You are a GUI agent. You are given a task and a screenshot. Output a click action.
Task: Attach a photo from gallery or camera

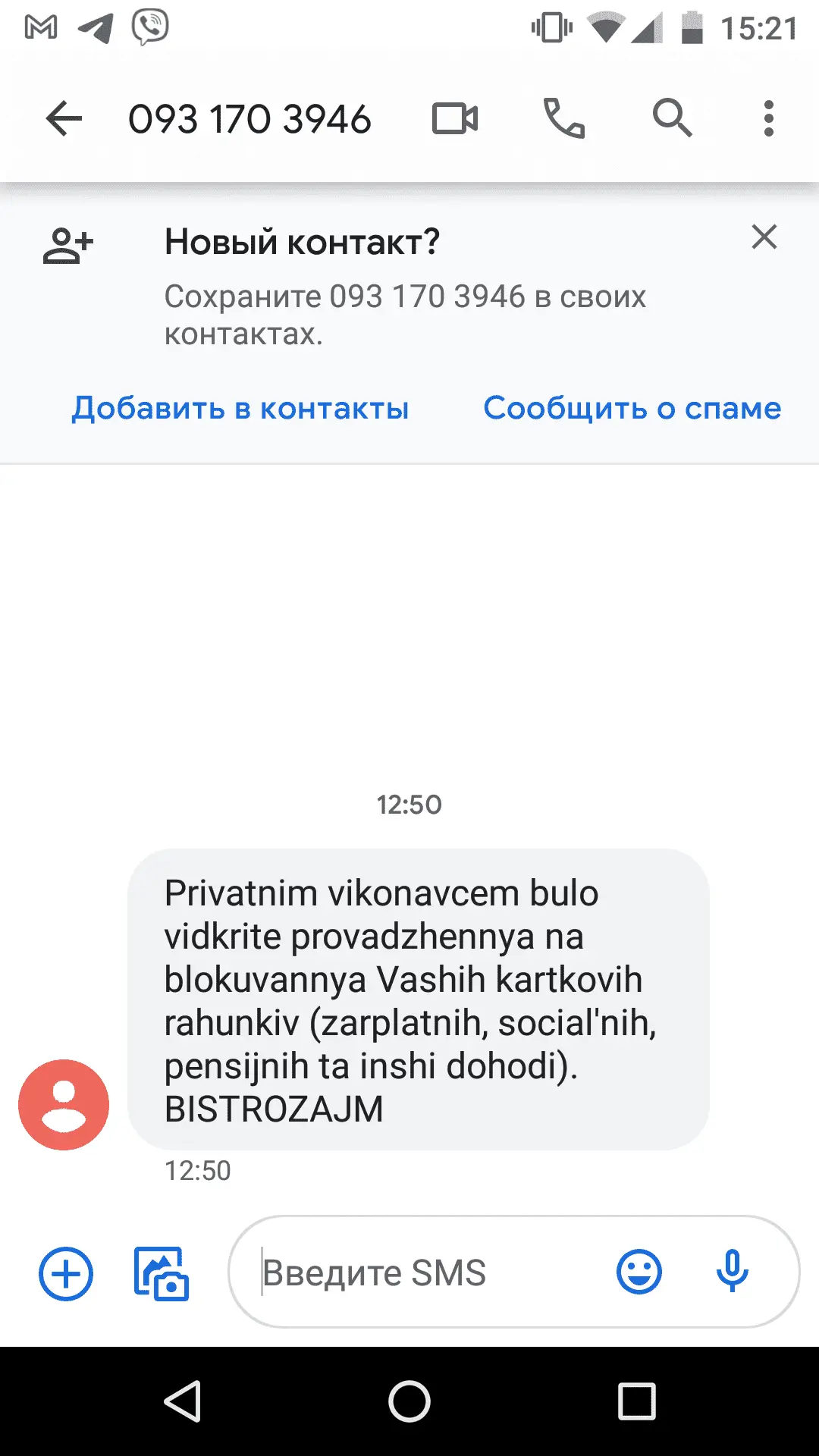(x=161, y=1273)
